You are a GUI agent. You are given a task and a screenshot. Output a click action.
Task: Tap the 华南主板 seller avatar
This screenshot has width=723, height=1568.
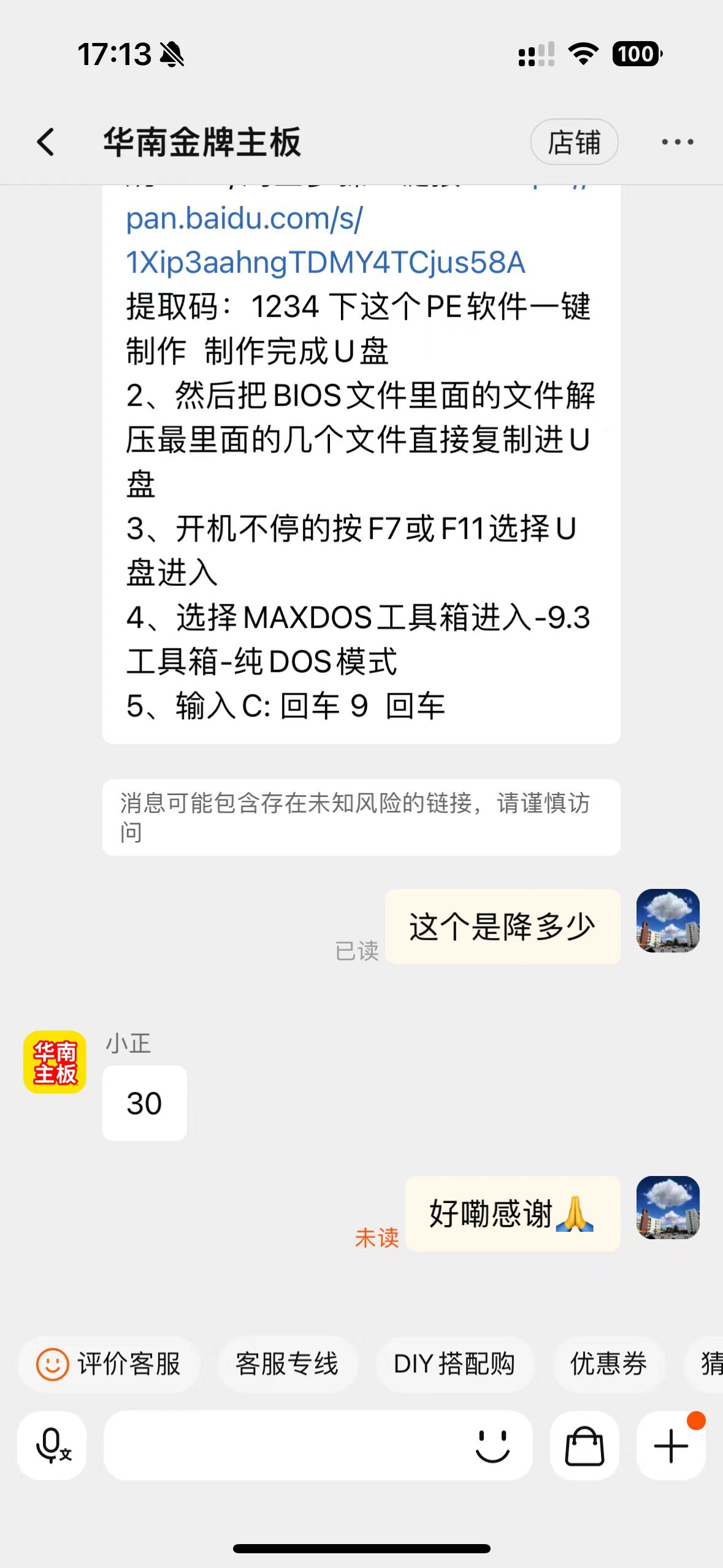click(55, 1062)
